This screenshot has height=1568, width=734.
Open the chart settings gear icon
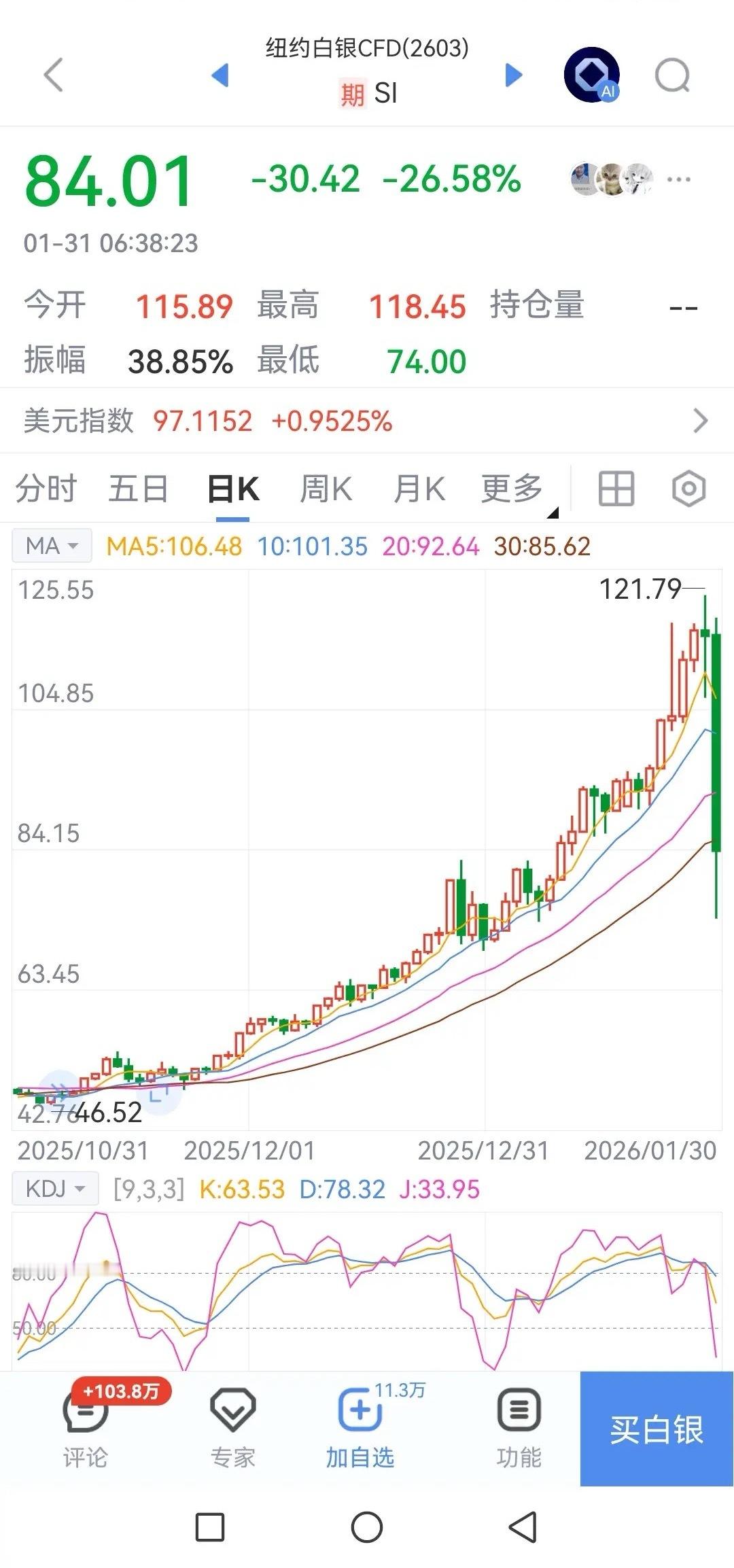tap(688, 488)
